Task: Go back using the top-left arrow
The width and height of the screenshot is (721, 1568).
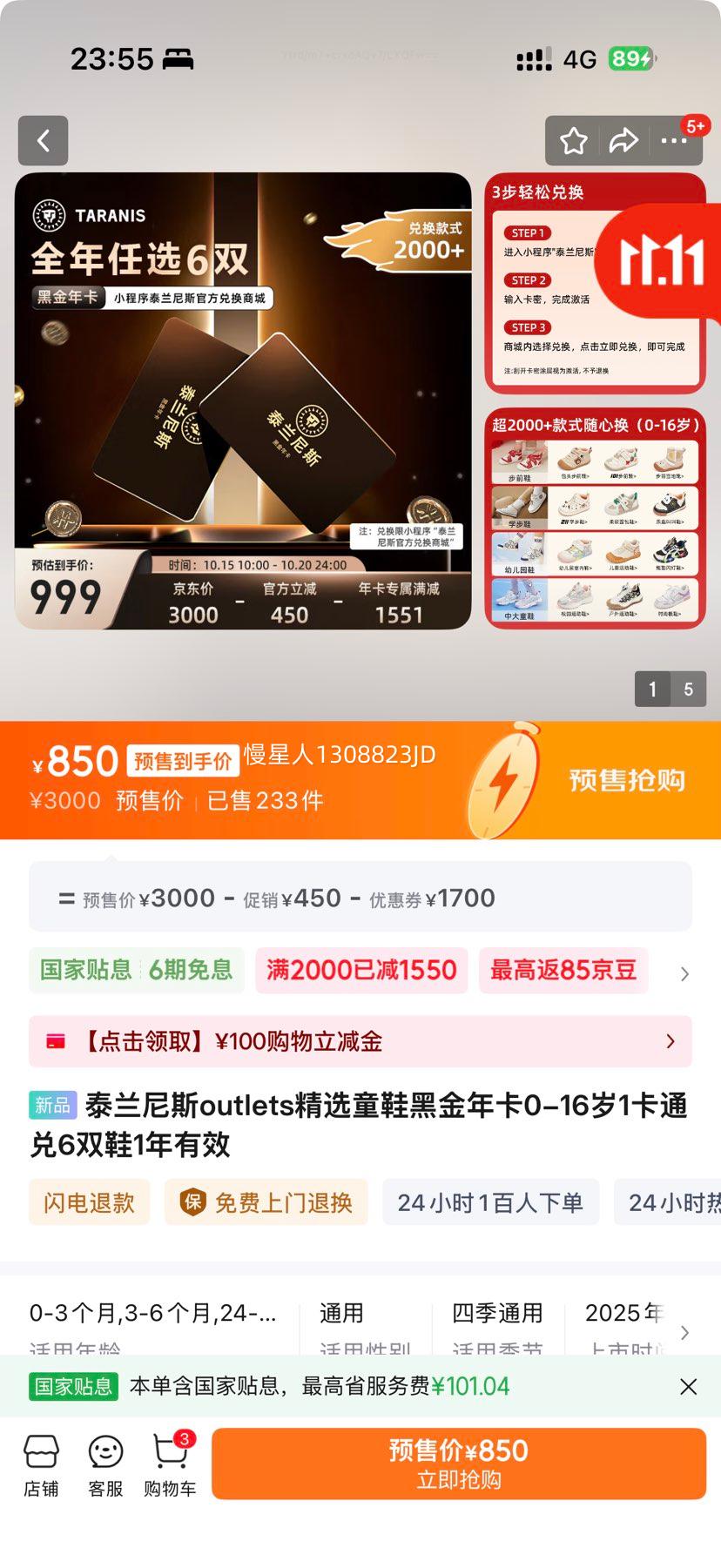Action: point(43,140)
